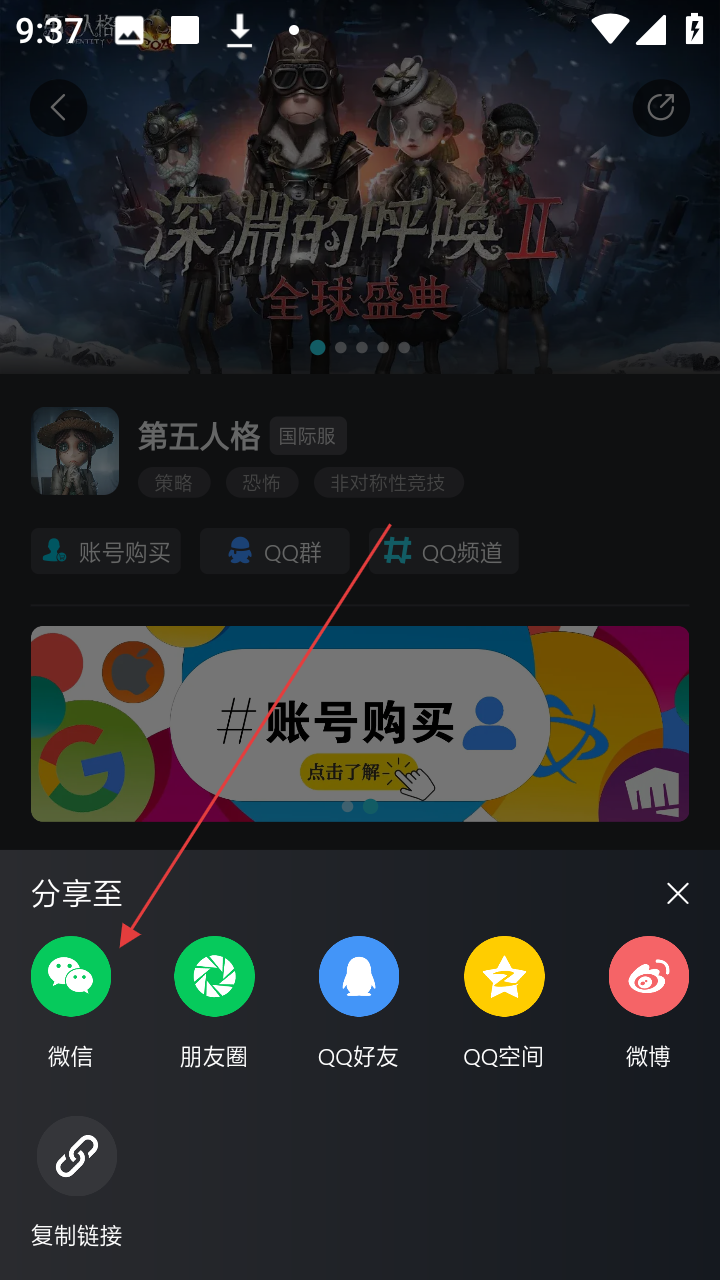Close the 分享至 share panel
Image resolution: width=720 pixels, height=1280 pixels.
click(x=678, y=893)
